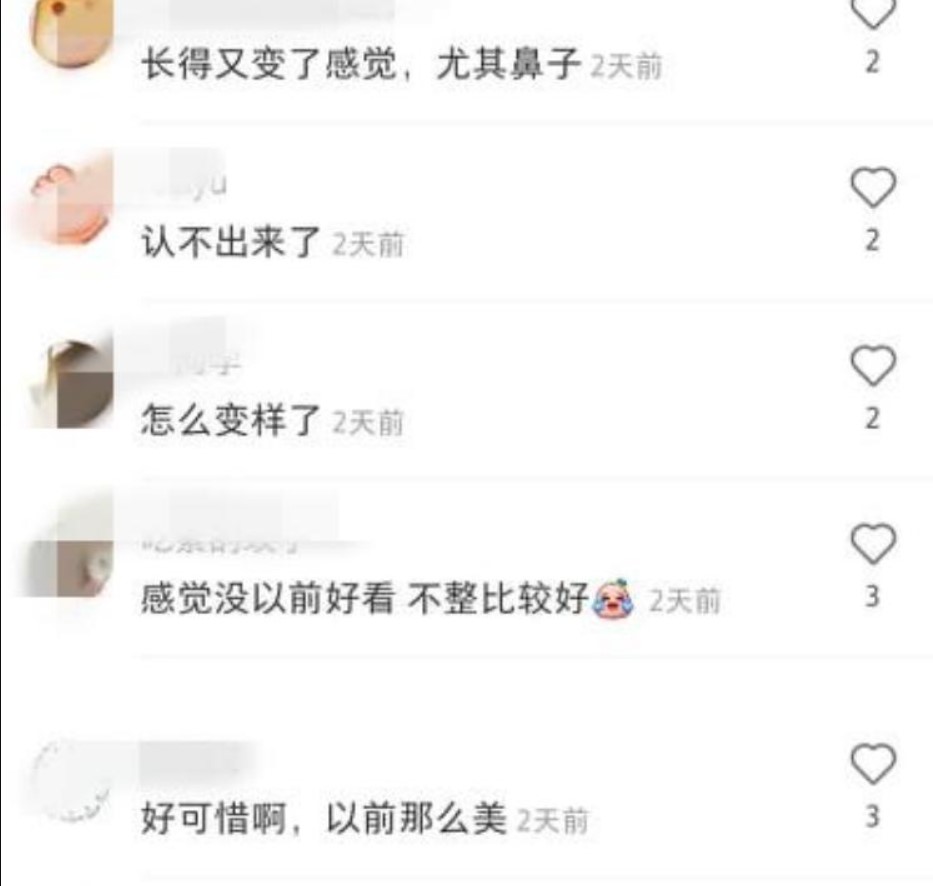Like the comment '认不出来了'

click(872, 188)
